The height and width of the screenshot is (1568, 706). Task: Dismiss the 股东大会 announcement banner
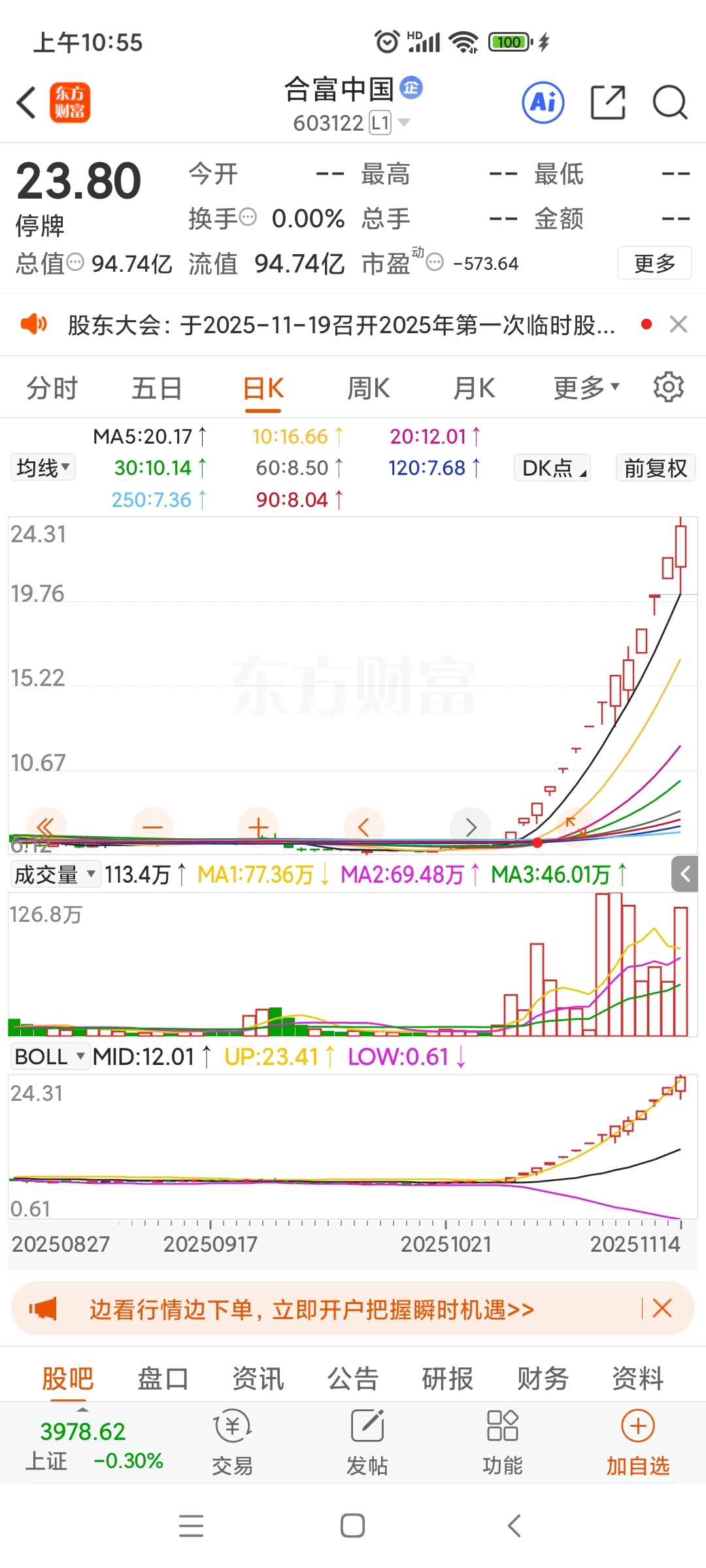pos(679,324)
